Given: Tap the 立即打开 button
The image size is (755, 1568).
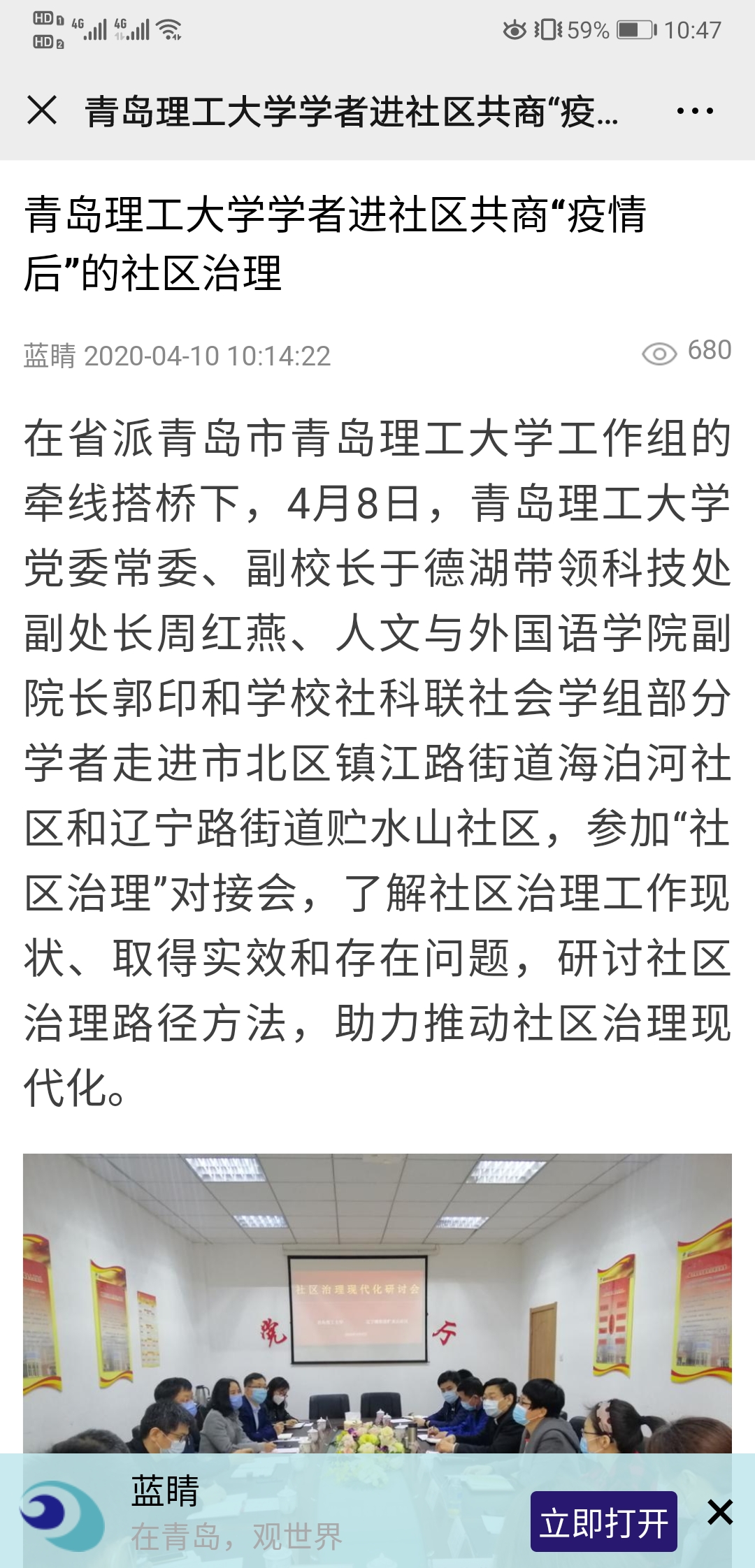Looking at the screenshot, I should tap(603, 1521).
